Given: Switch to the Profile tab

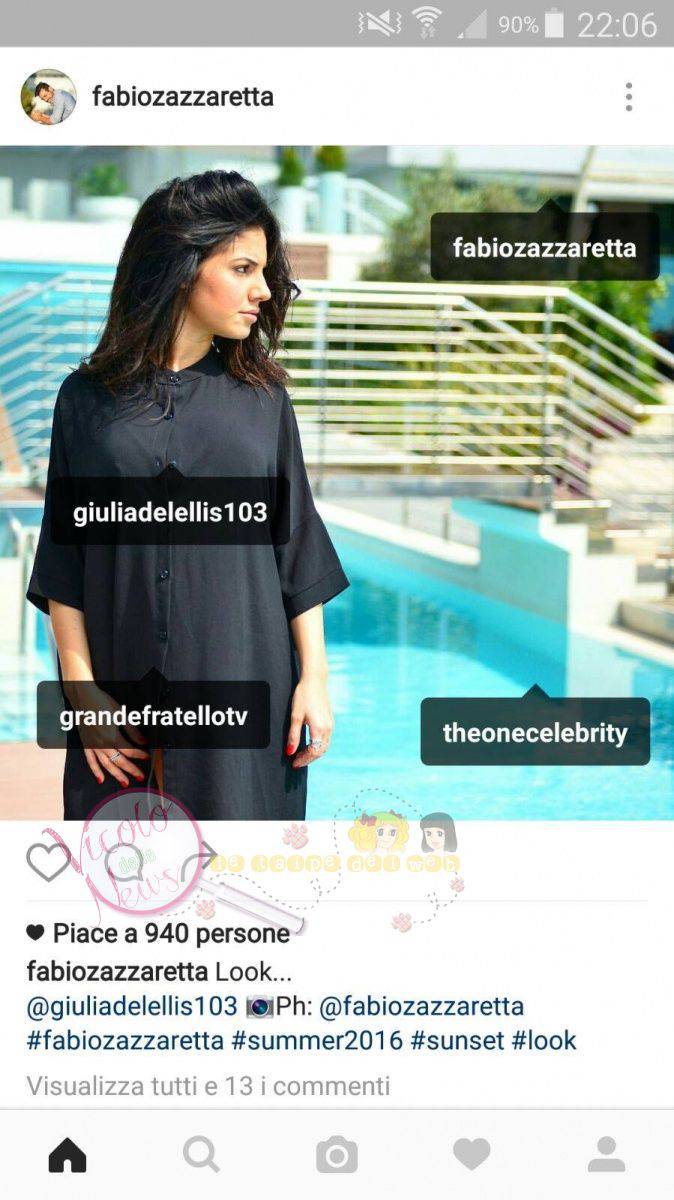Looking at the screenshot, I should coord(606,1155).
